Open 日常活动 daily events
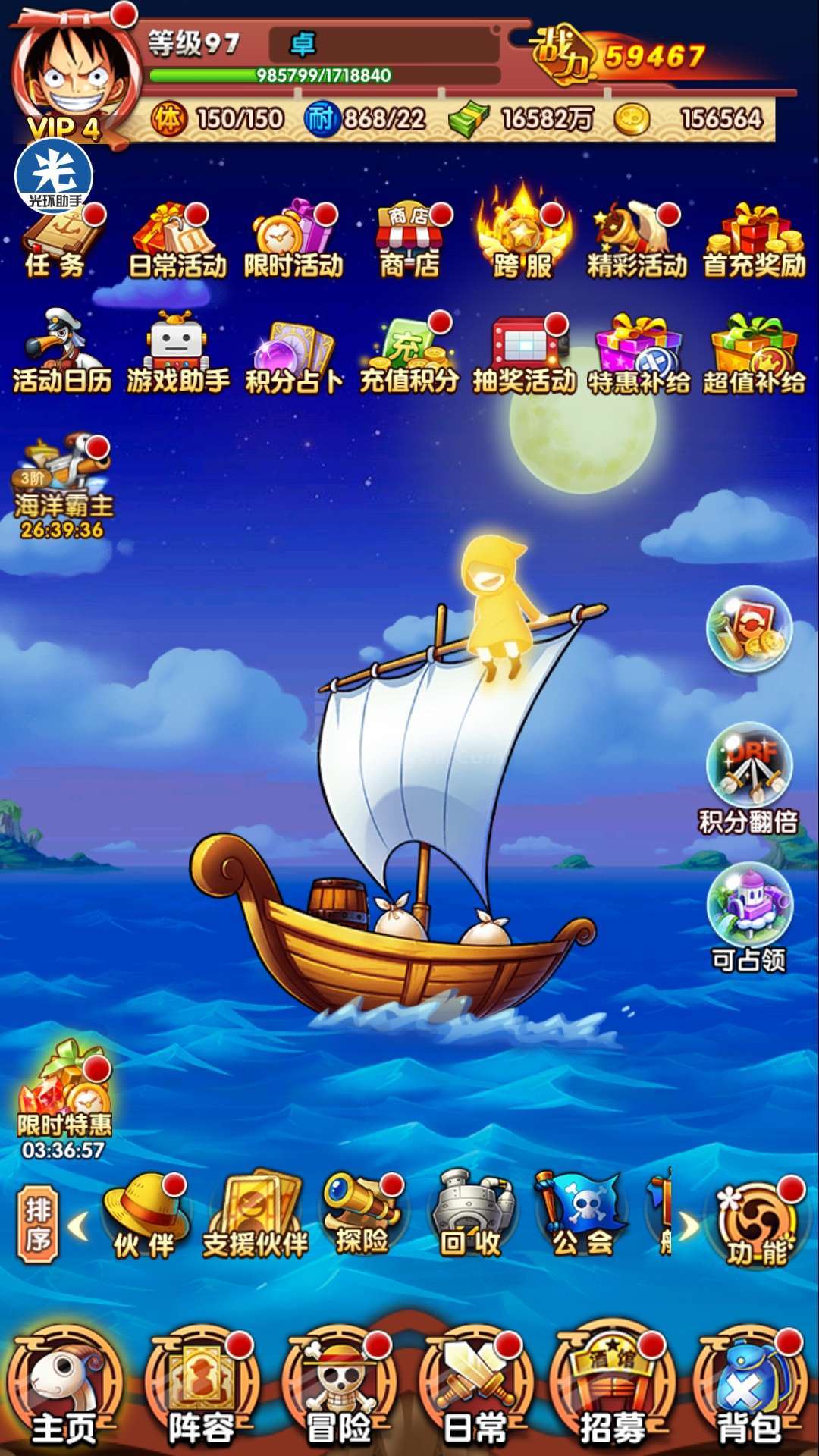 click(x=177, y=241)
